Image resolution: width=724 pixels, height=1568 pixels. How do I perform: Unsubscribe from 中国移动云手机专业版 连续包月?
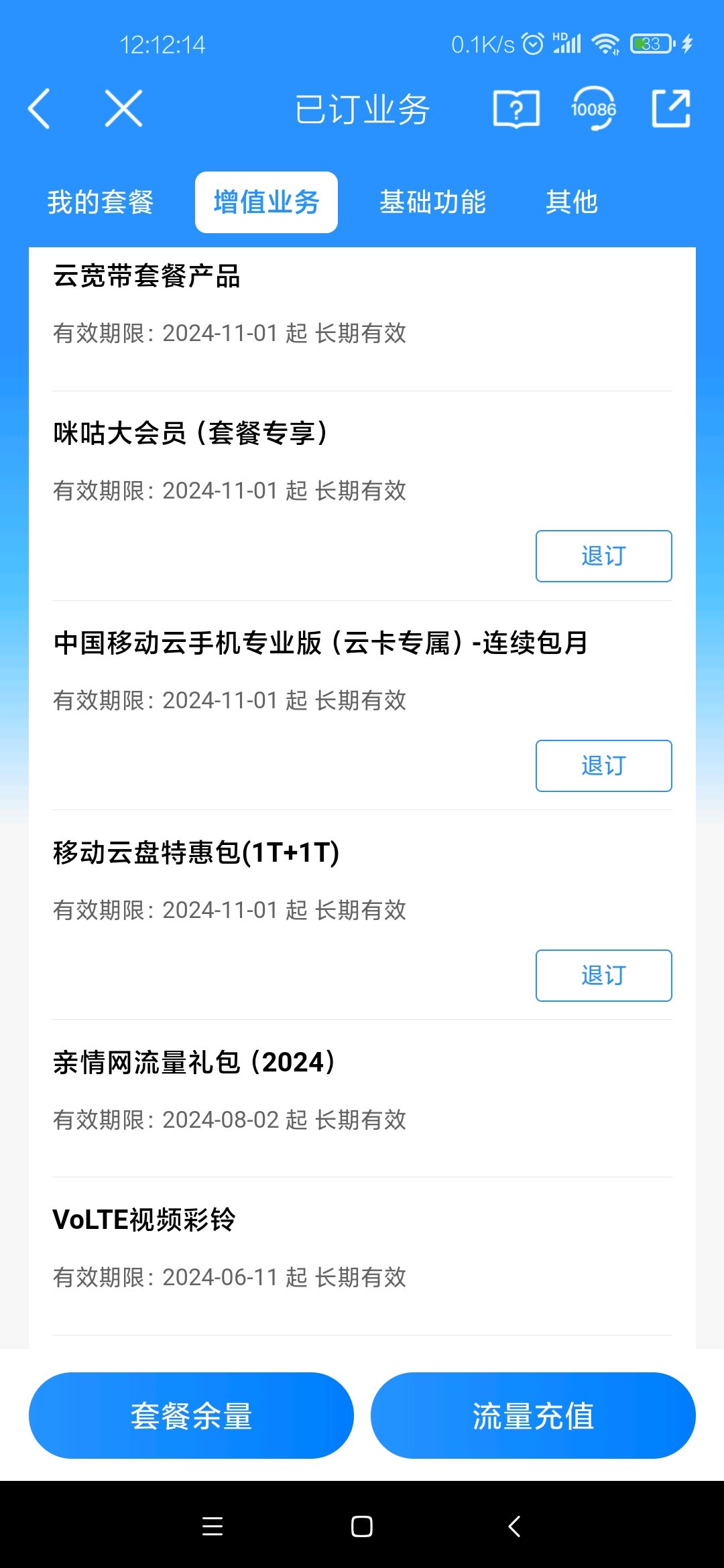[x=603, y=766]
